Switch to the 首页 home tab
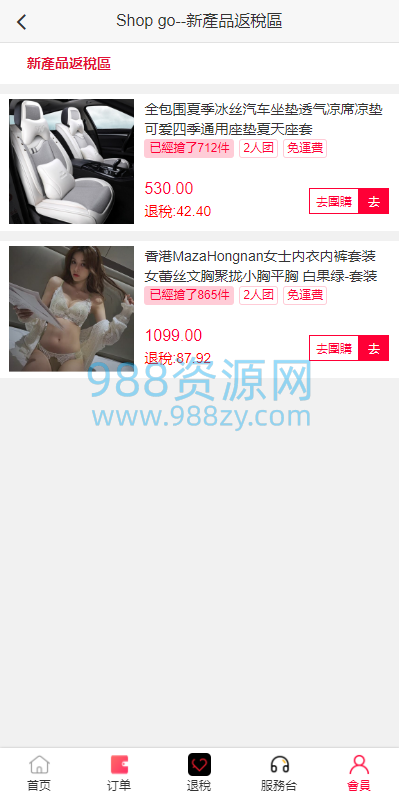This screenshot has height=797, width=399. (x=39, y=773)
